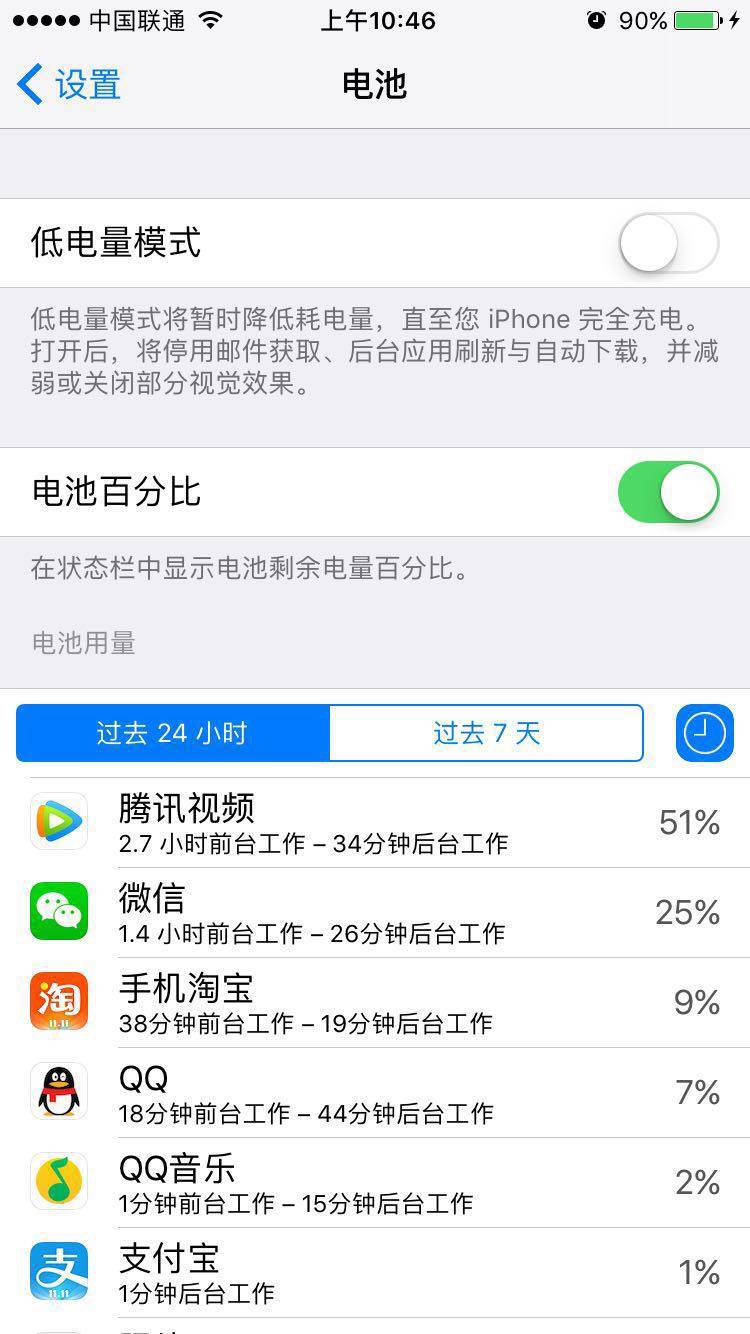750x1334 pixels.
Task: Select the 过去 24 小时 segment
Action: point(173,733)
